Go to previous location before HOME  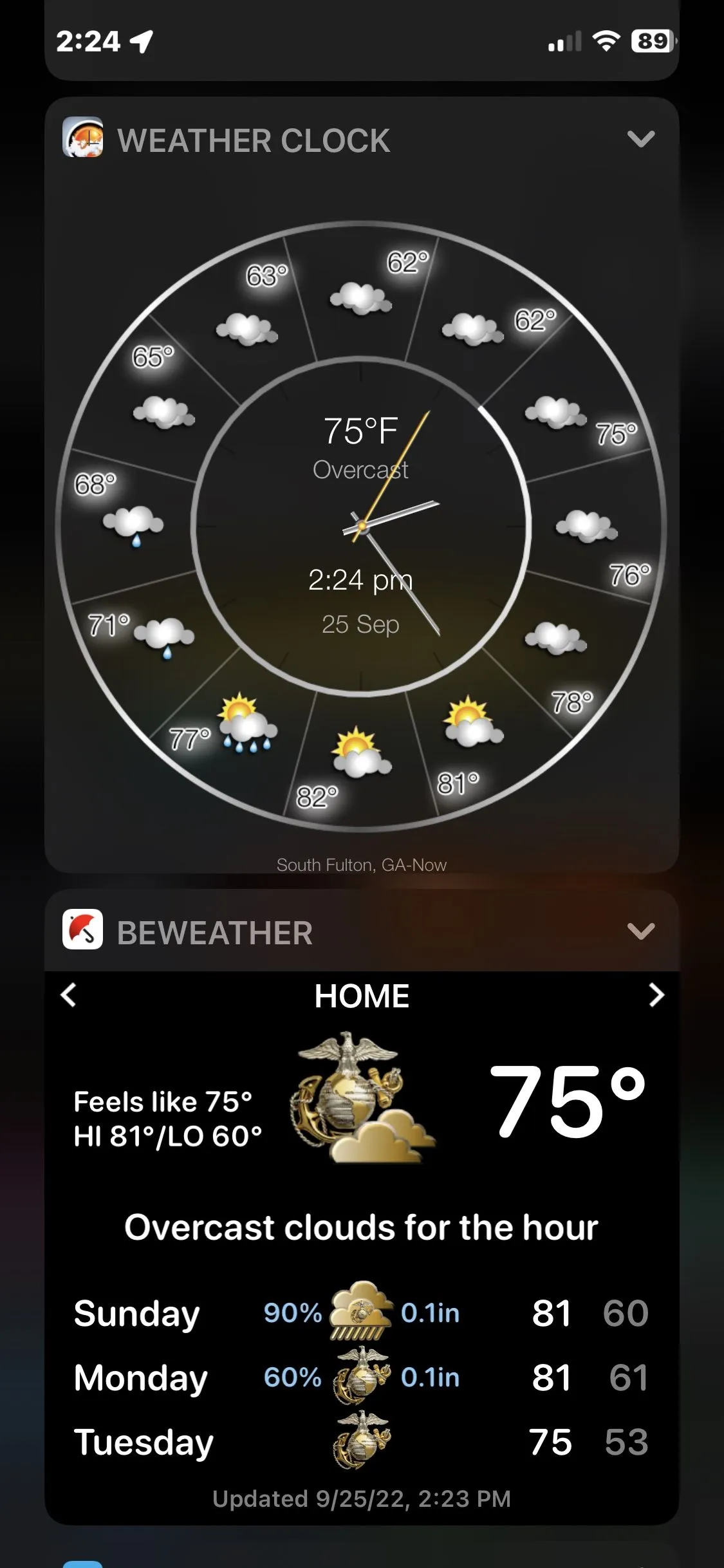[68, 995]
